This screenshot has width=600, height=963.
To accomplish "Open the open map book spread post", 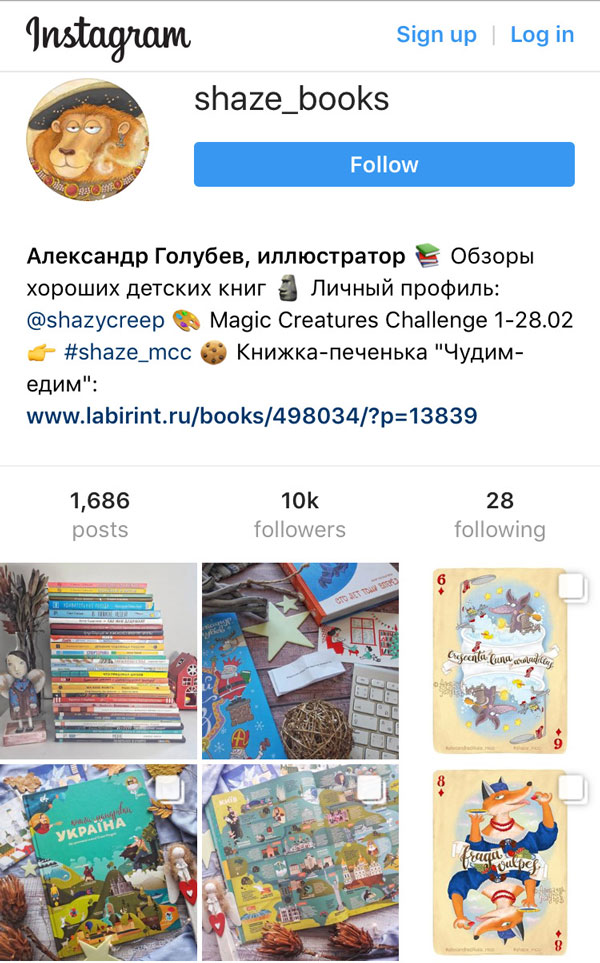I will tap(300, 863).
